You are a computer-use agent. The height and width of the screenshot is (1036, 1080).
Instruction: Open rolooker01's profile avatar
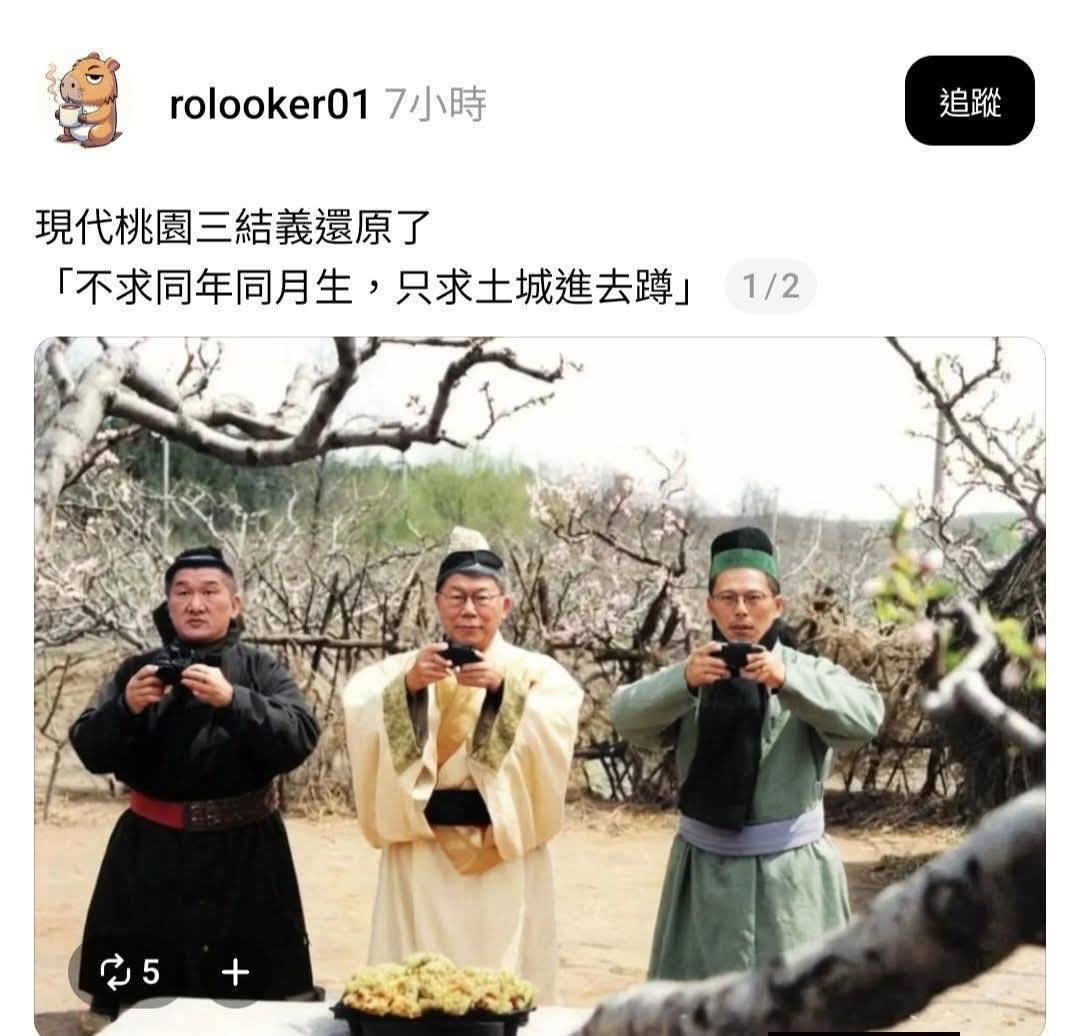click(x=84, y=100)
